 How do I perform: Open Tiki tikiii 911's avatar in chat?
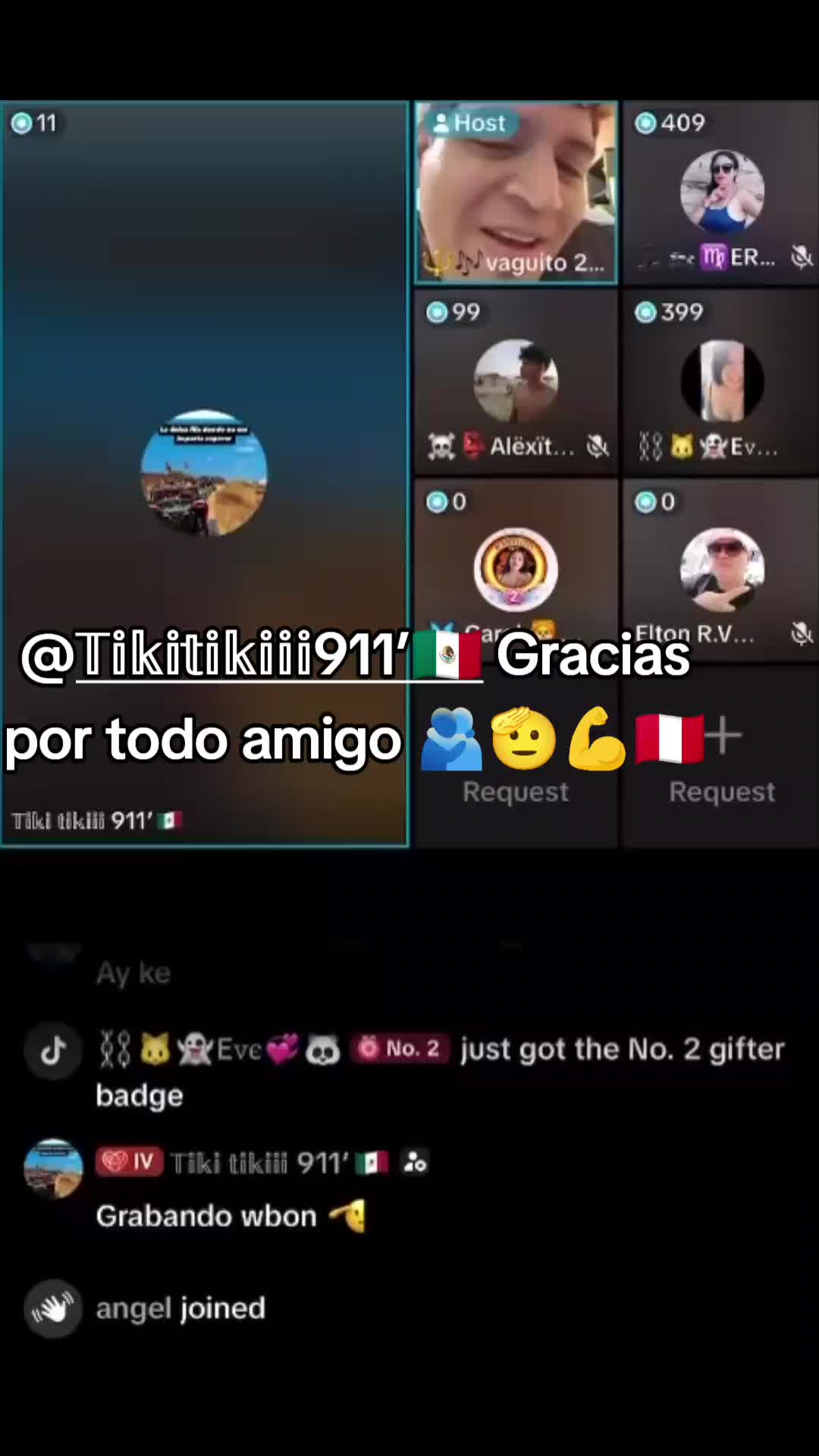click(x=53, y=1168)
